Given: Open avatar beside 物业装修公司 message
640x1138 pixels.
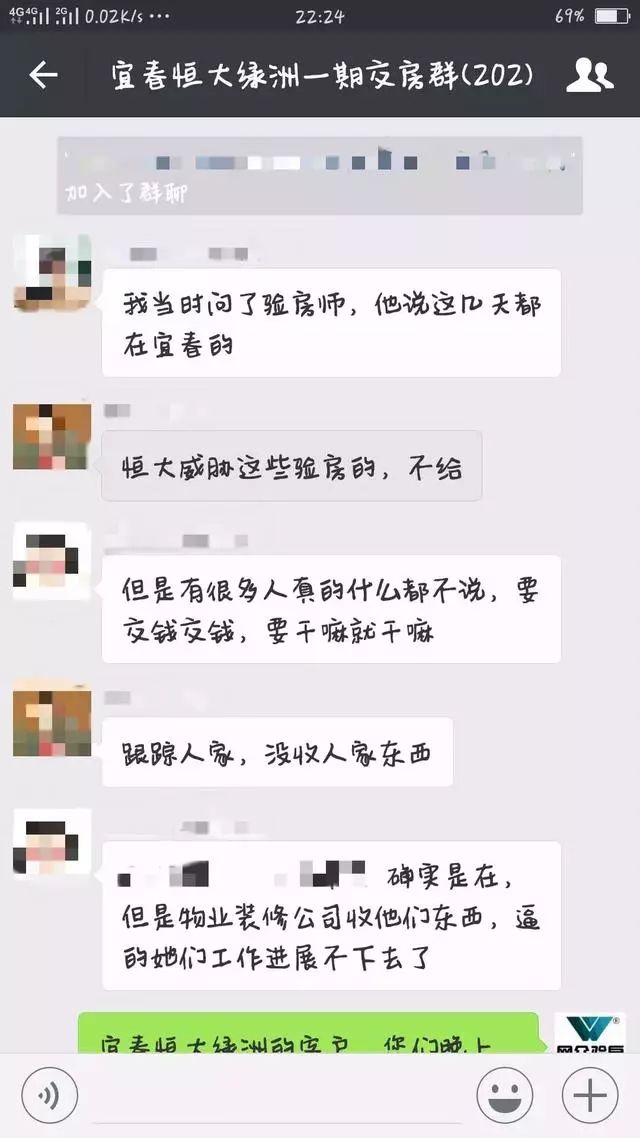Looking at the screenshot, I should point(52,846).
